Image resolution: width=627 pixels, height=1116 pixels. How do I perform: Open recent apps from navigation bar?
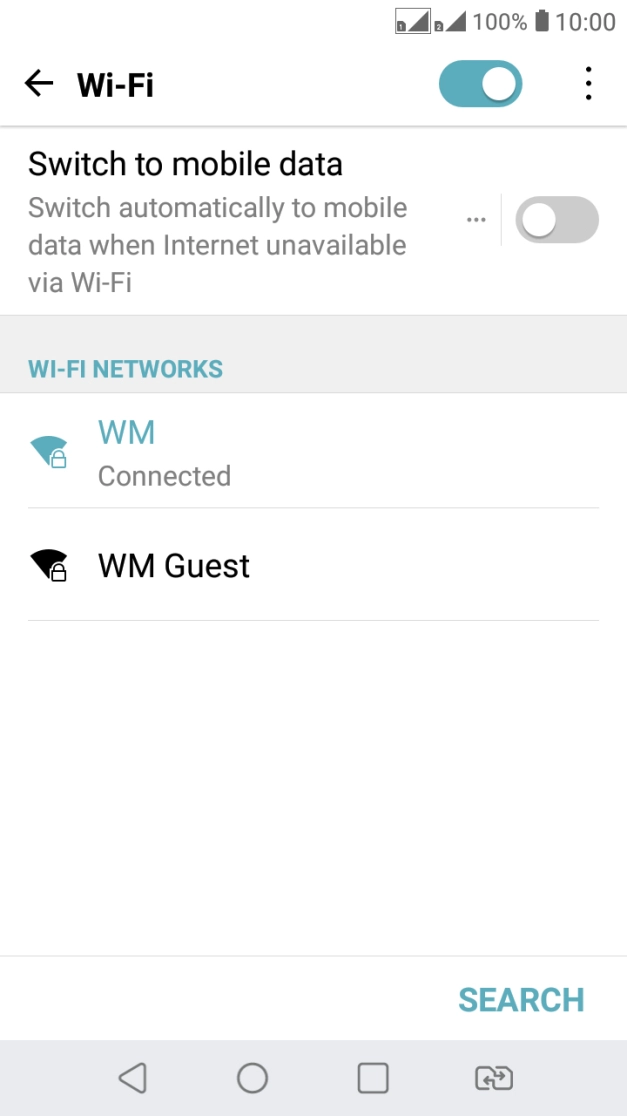pos(373,1078)
